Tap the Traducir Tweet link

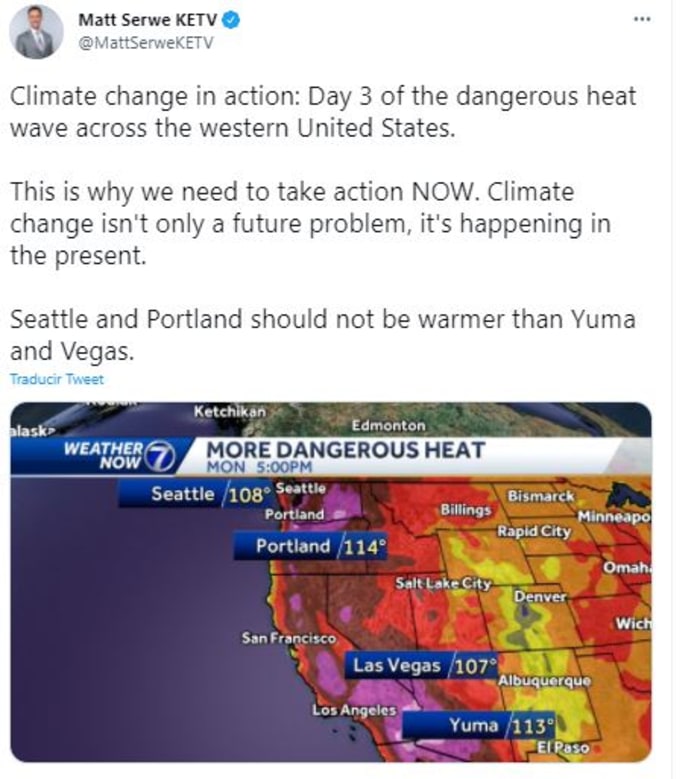coord(56,380)
